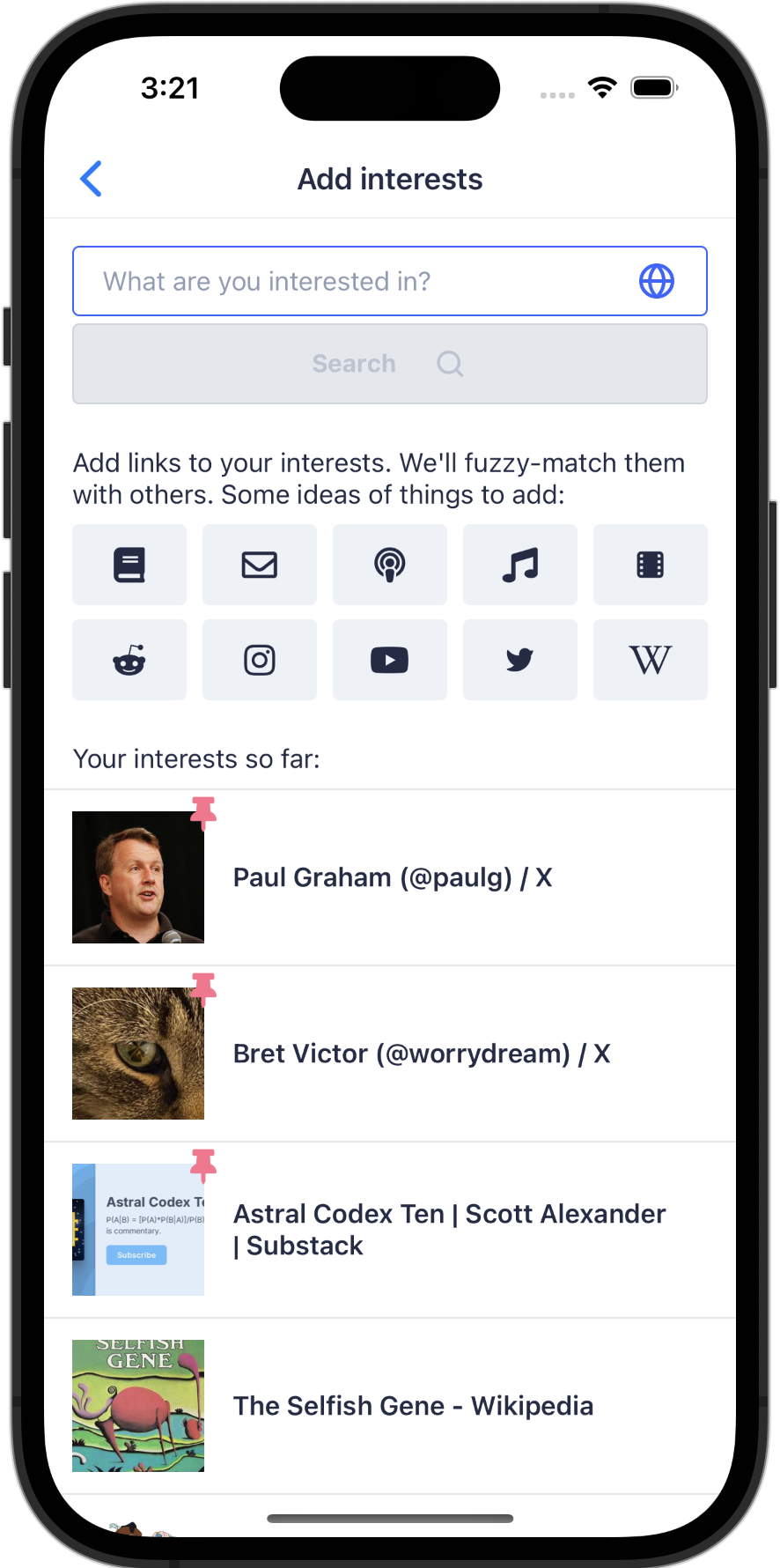780x1568 pixels.
Task: Tap the globe icon in the input
Action: coord(656,281)
